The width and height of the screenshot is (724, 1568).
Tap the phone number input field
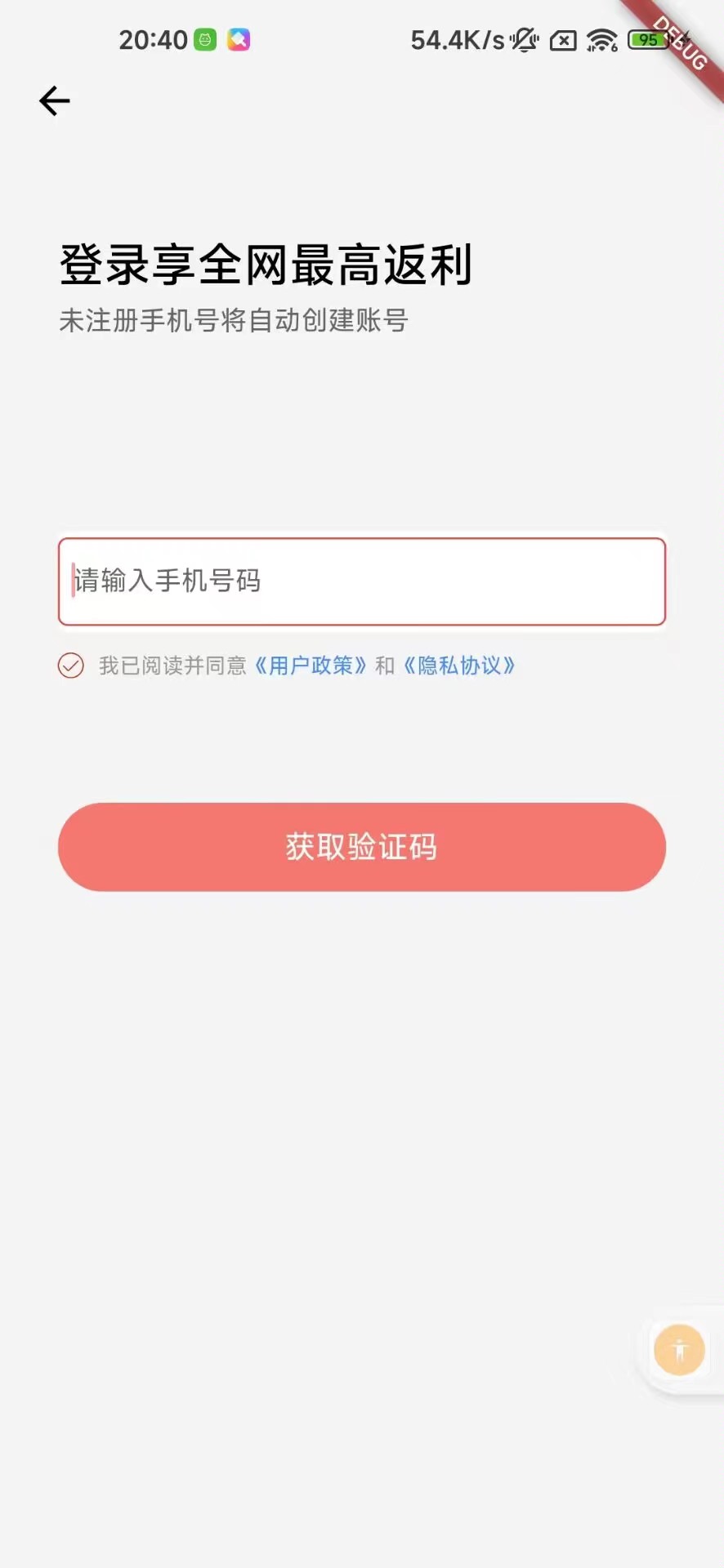click(362, 582)
